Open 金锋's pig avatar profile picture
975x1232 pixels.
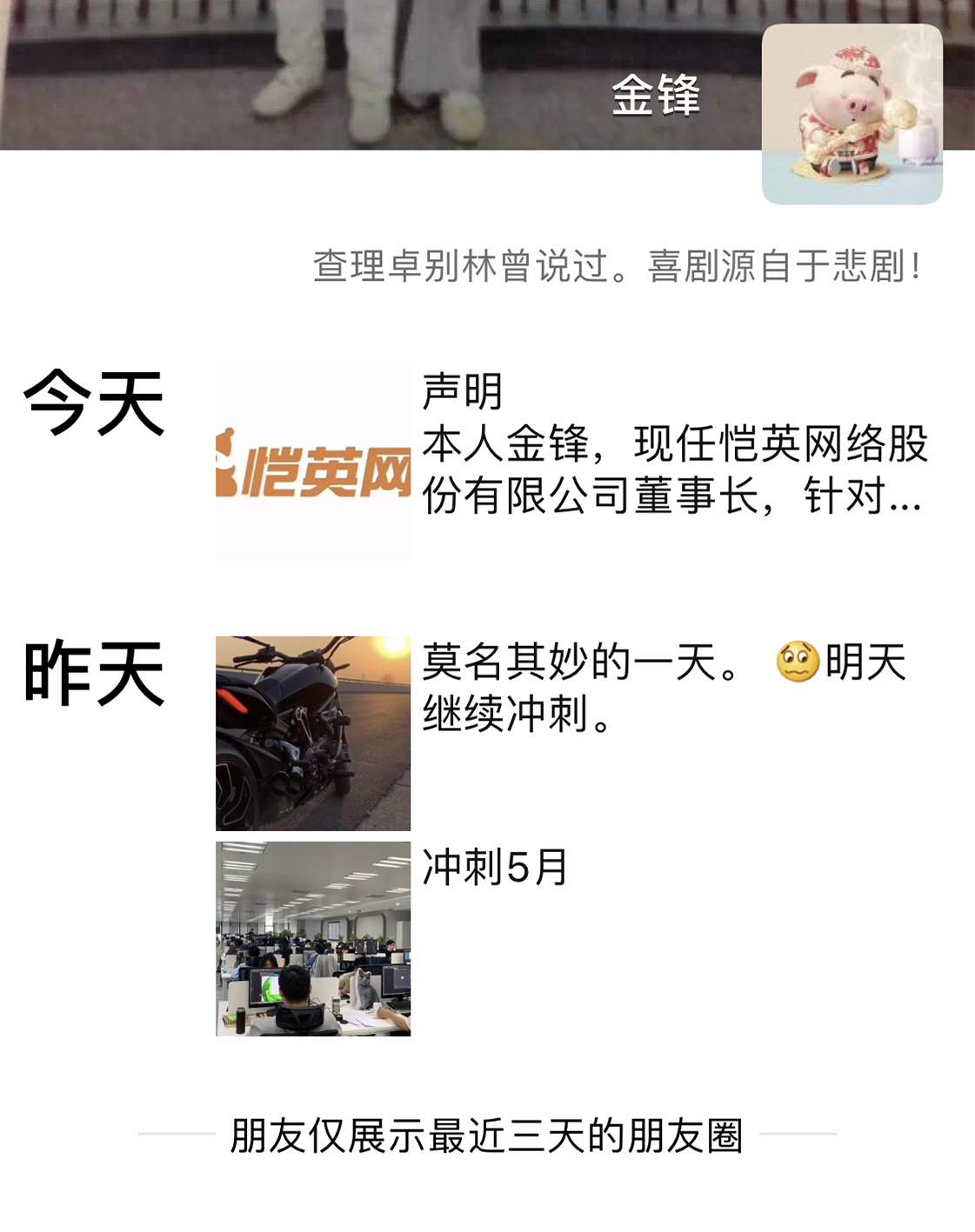tap(851, 115)
